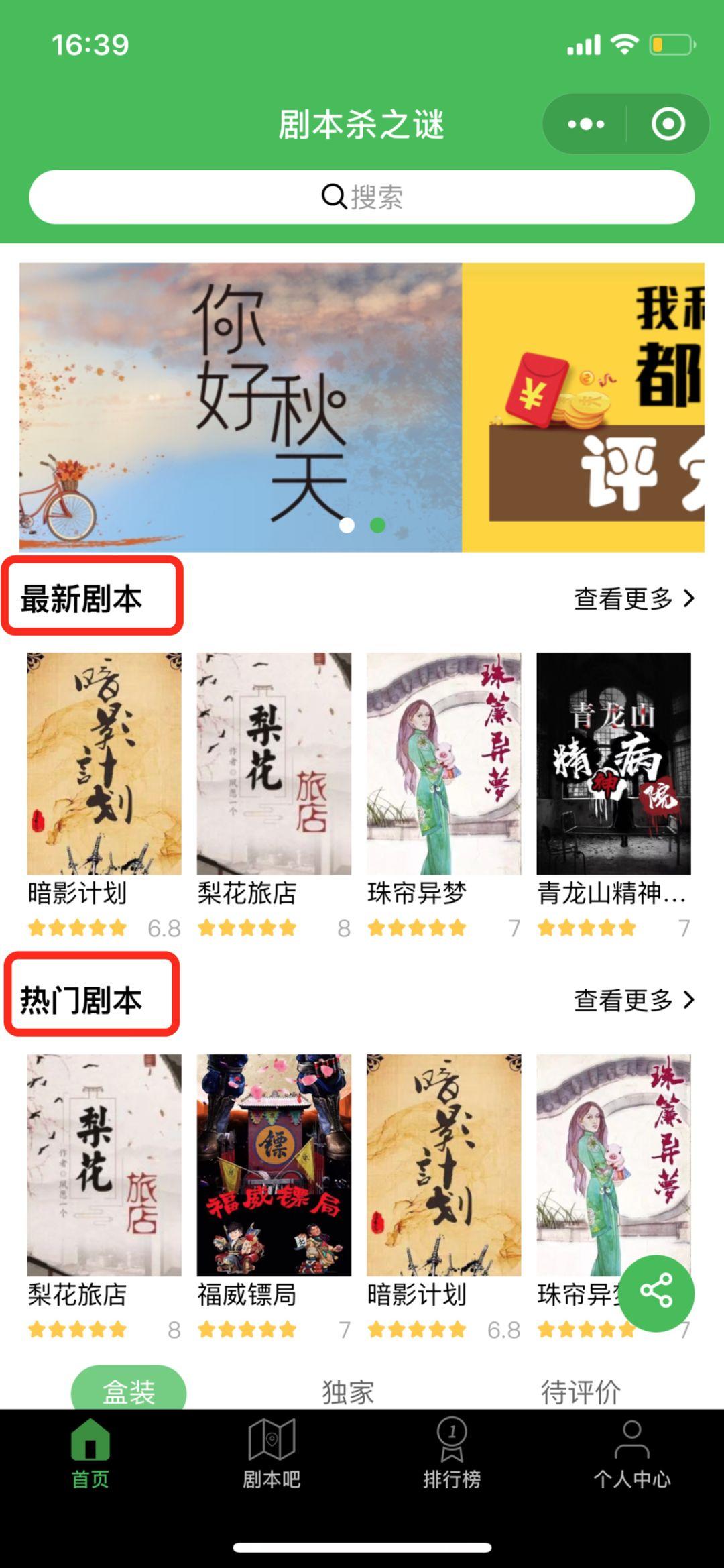
Task: Open the 你好秋天 banner
Action: pyautogui.click(x=241, y=407)
